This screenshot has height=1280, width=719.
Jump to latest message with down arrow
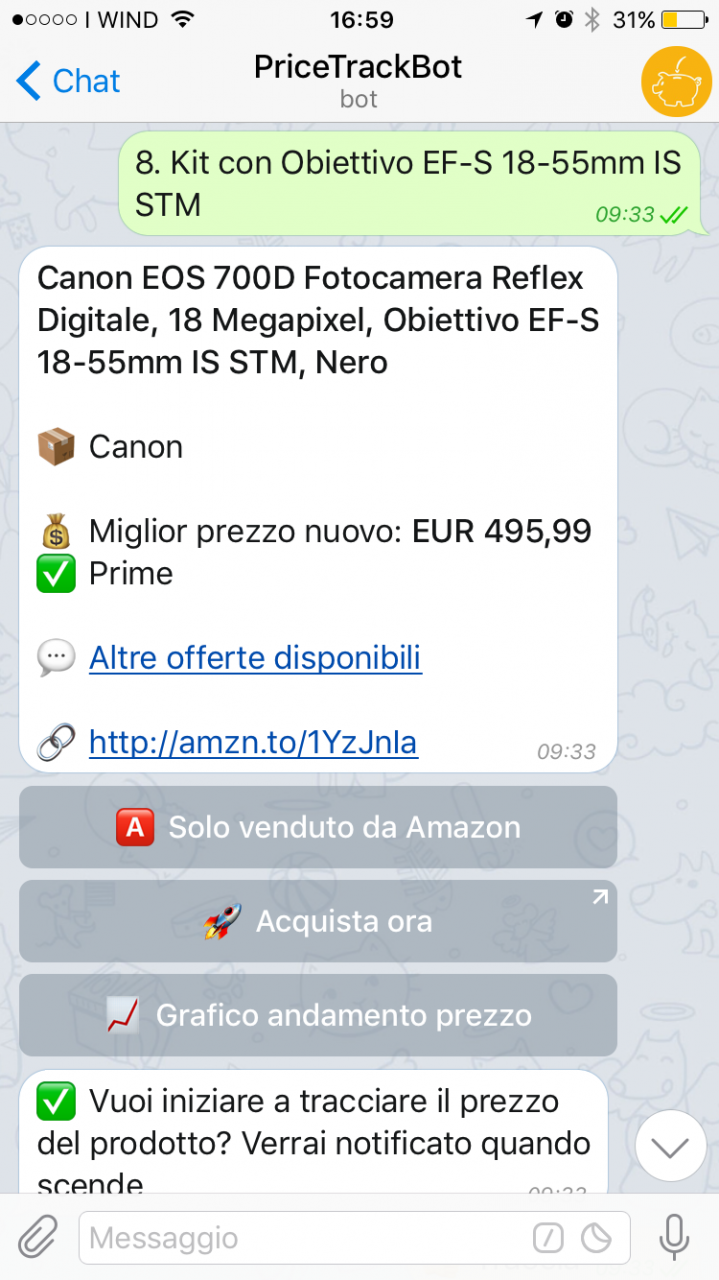click(671, 1146)
